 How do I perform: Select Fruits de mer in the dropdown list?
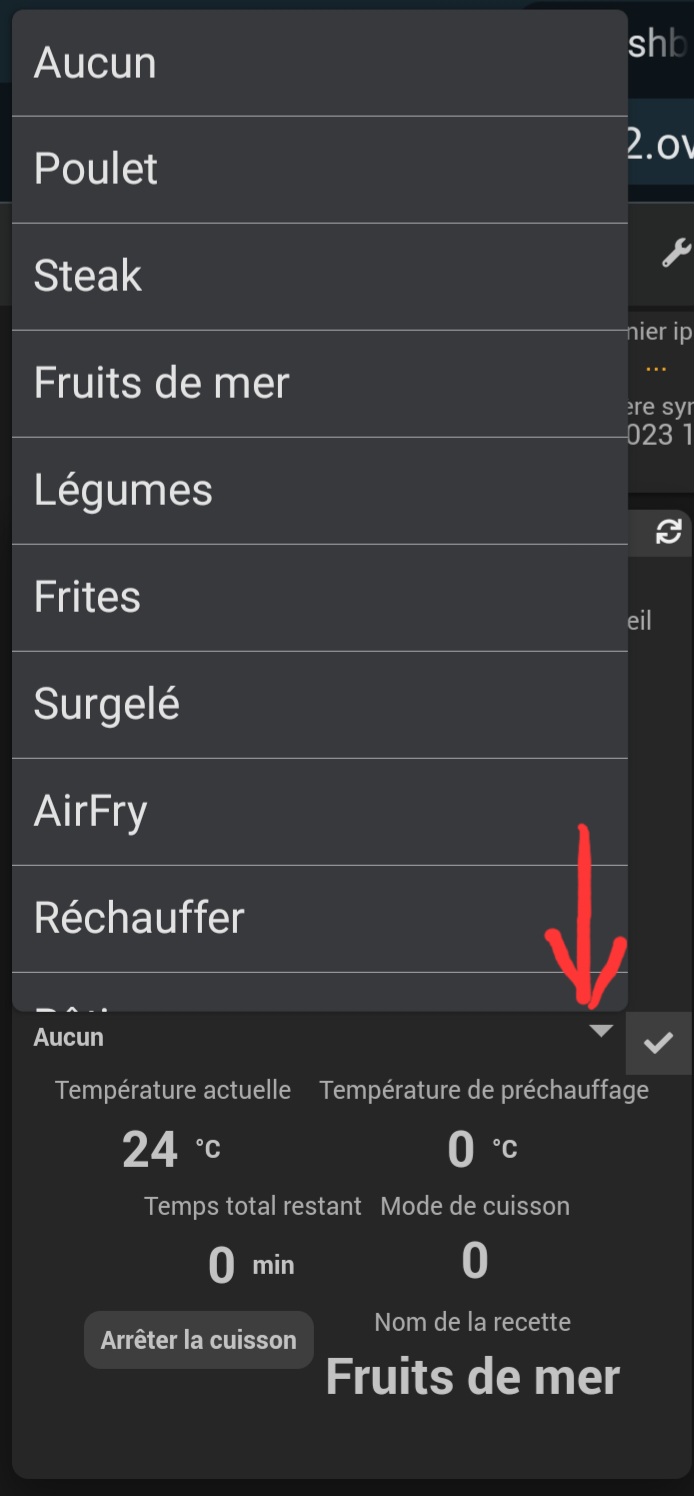click(x=319, y=383)
